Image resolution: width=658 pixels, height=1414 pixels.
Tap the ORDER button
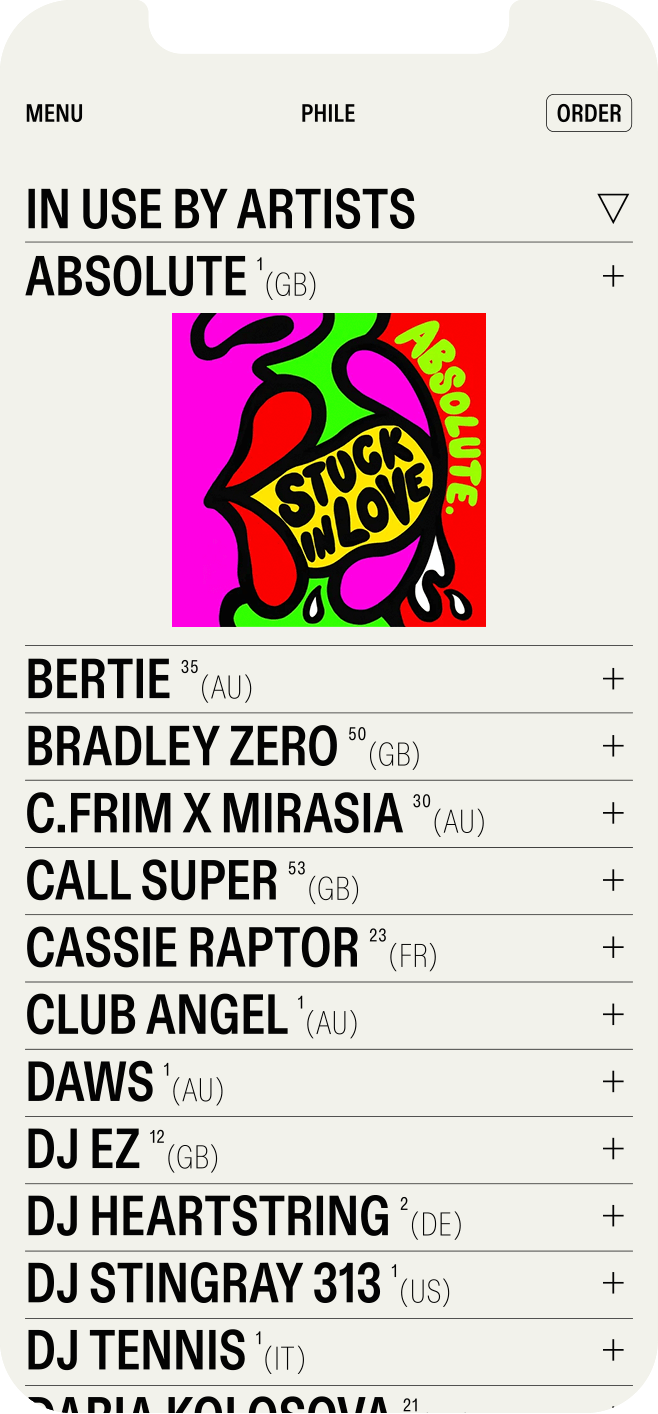tap(589, 114)
